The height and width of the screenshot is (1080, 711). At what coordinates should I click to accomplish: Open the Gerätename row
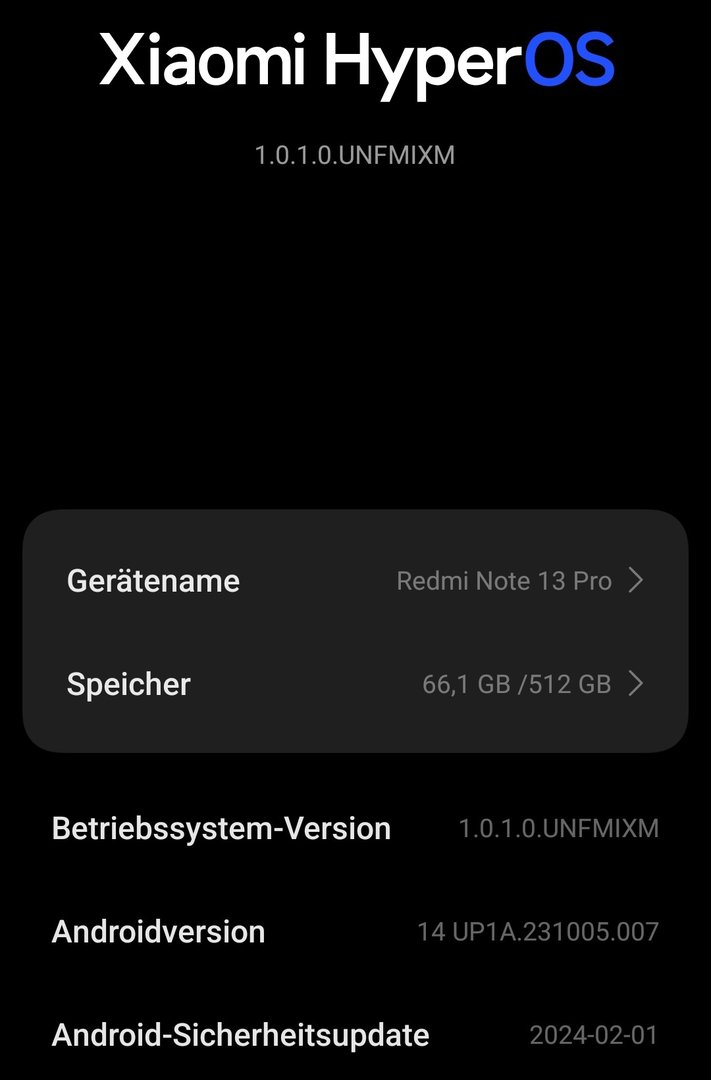355,581
